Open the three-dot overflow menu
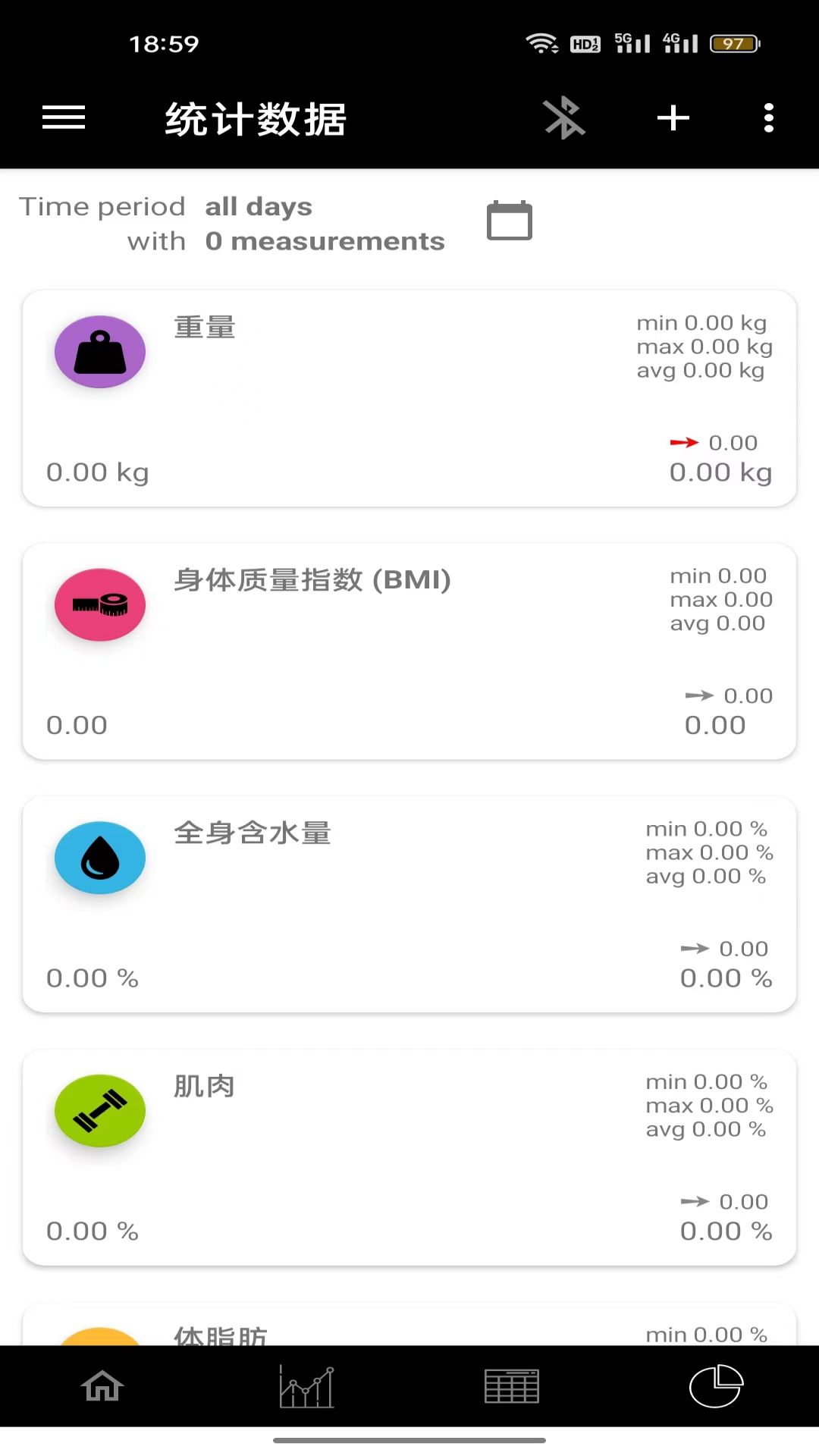 click(x=768, y=118)
